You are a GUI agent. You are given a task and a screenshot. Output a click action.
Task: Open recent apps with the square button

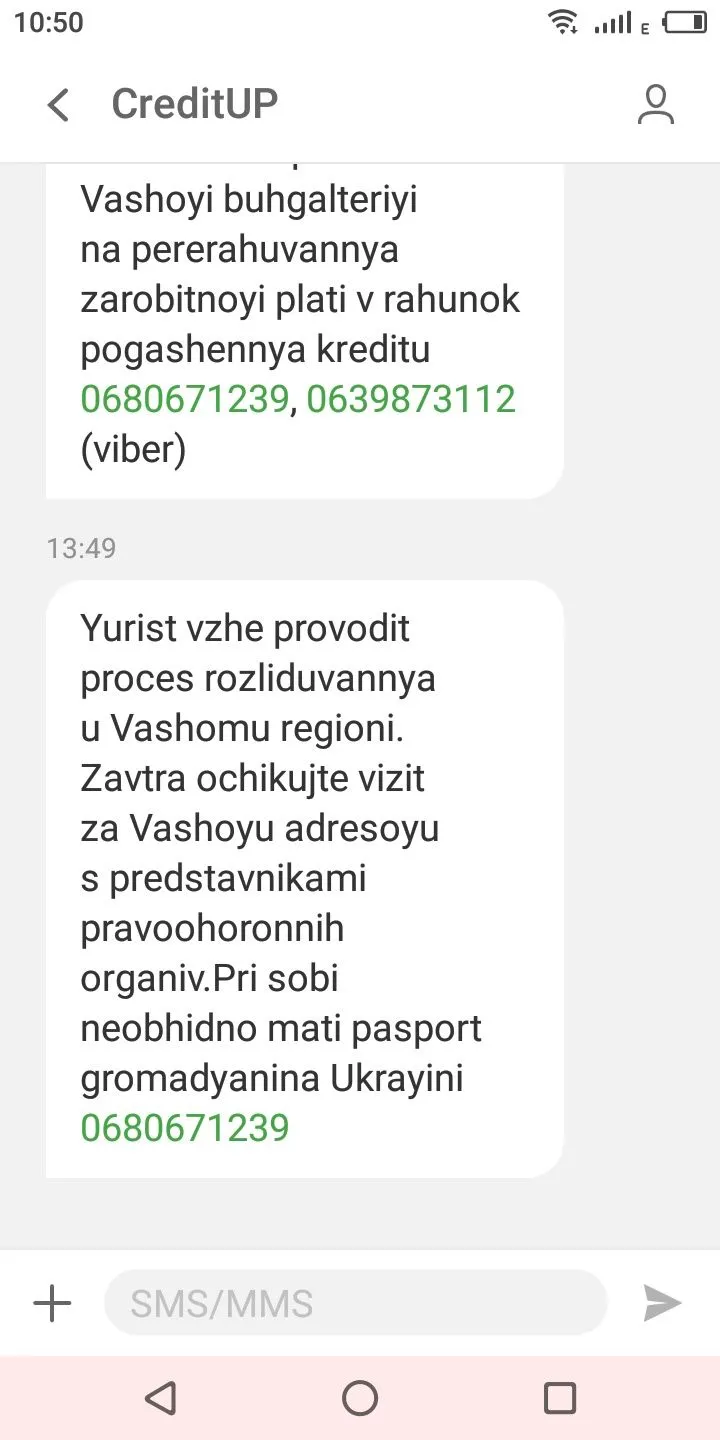[x=560, y=1397]
